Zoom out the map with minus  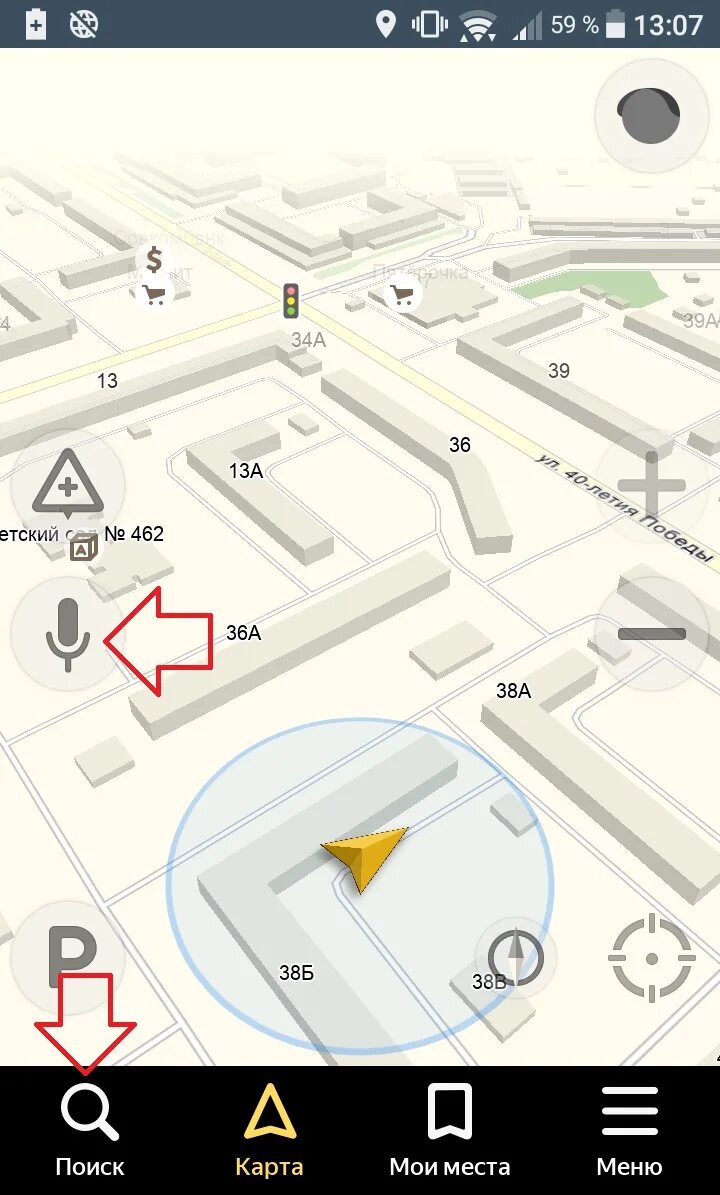pyautogui.click(x=652, y=634)
